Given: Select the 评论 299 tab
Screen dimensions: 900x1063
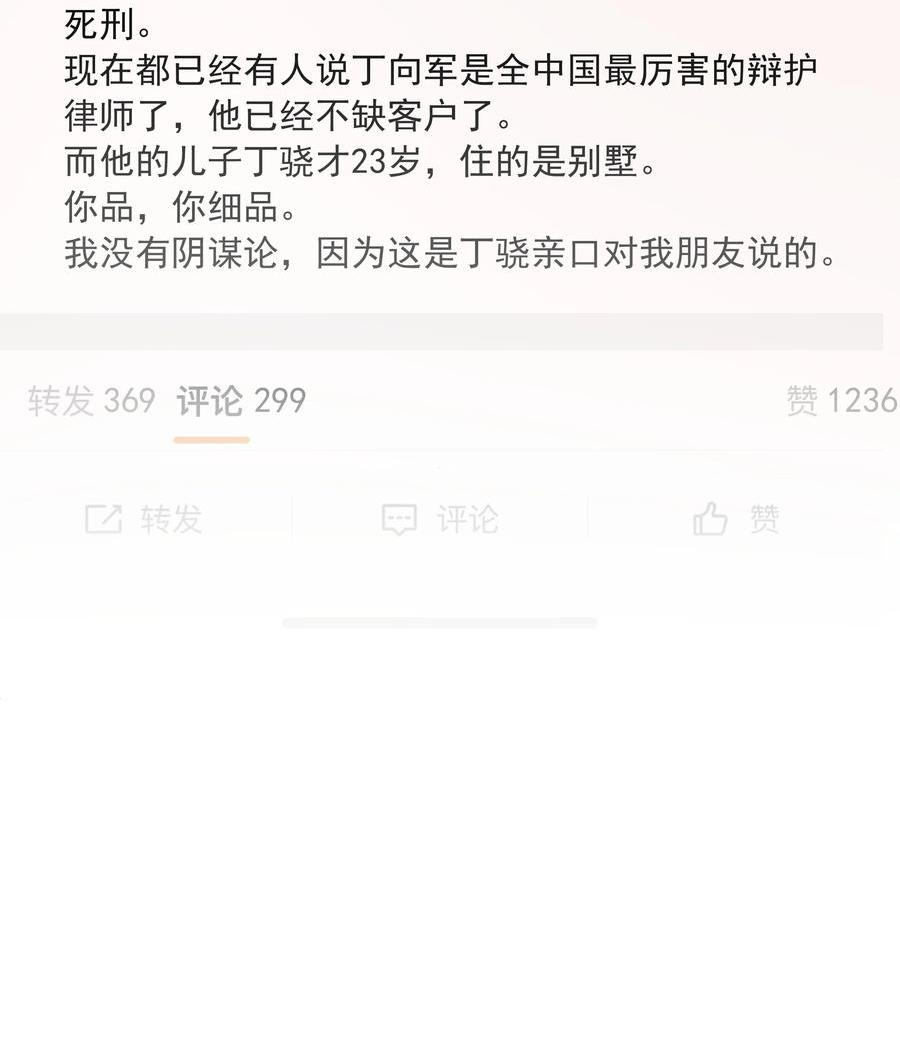Looking at the screenshot, I should 241,401.
